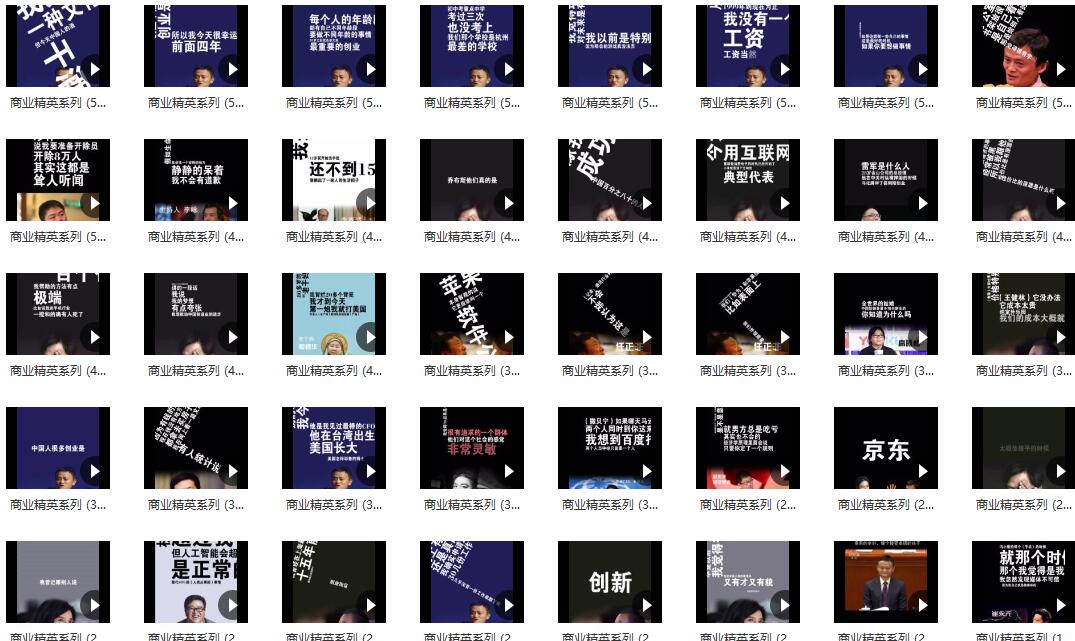Open the '开除8万人' video tile
Image resolution: width=1075 pixels, height=641 pixels.
pos(58,180)
